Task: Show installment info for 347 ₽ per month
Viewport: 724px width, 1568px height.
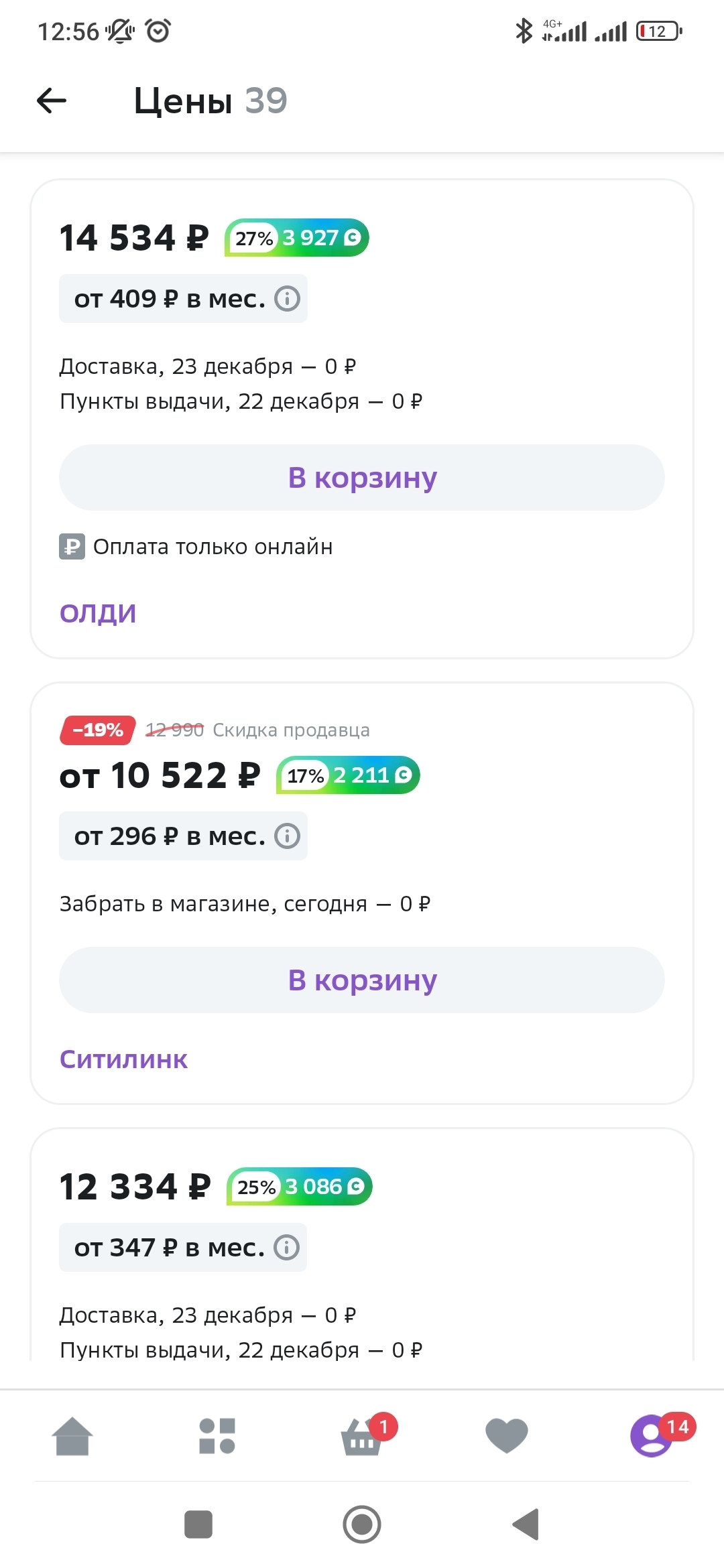Action: click(x=287, y=1248)
